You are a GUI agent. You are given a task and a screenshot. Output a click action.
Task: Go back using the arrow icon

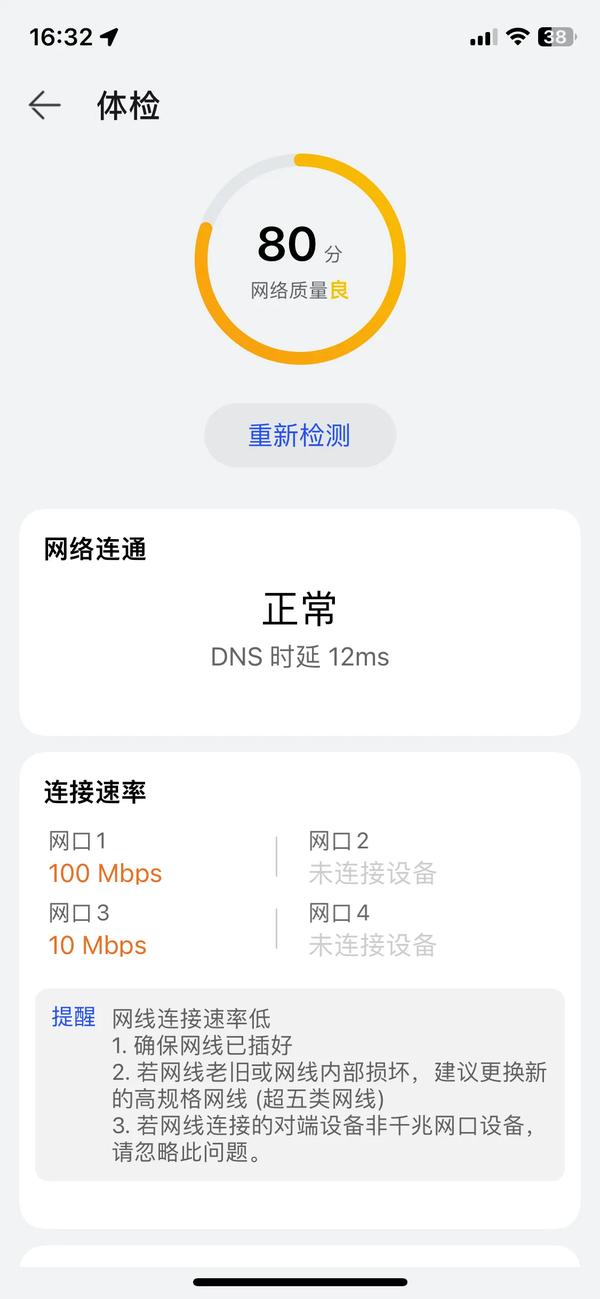[44, 105]
